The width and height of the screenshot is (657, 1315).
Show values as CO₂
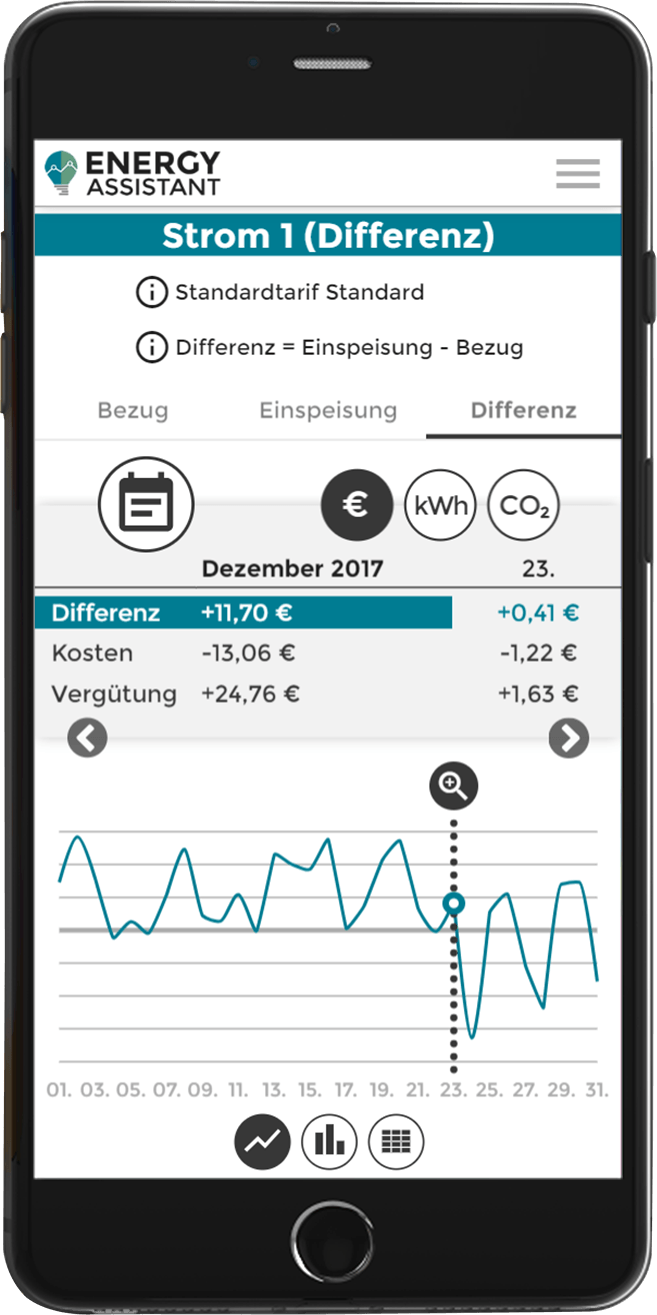524,505
